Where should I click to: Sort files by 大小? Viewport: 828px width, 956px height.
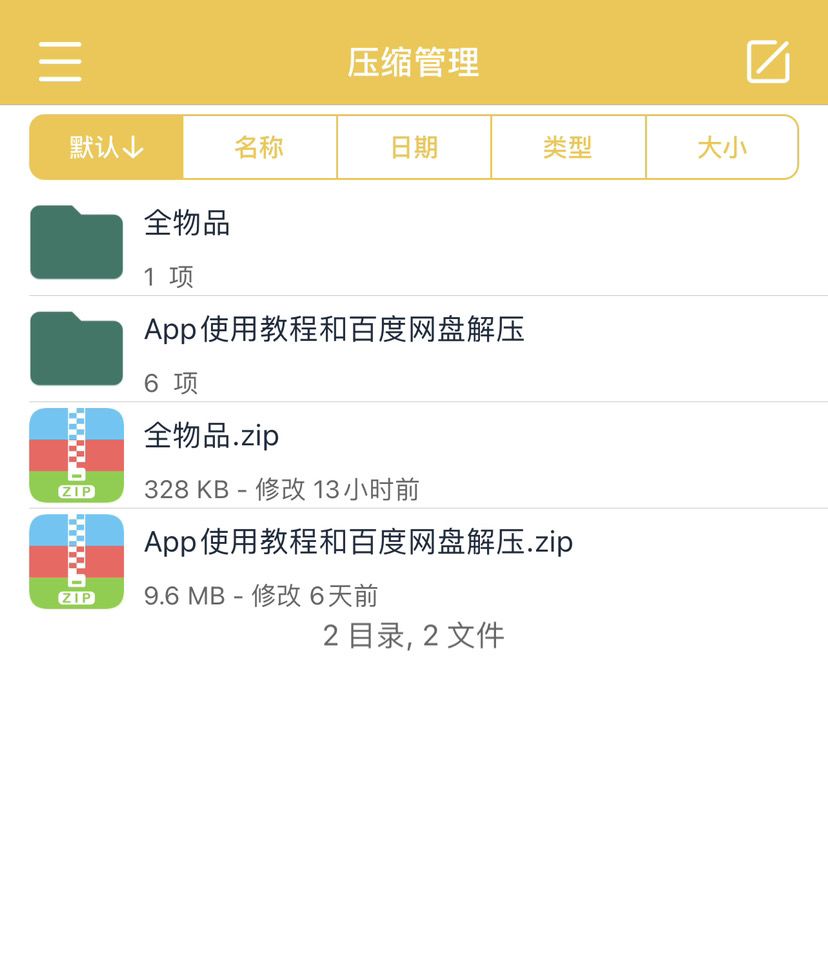(x=722, y=146)
